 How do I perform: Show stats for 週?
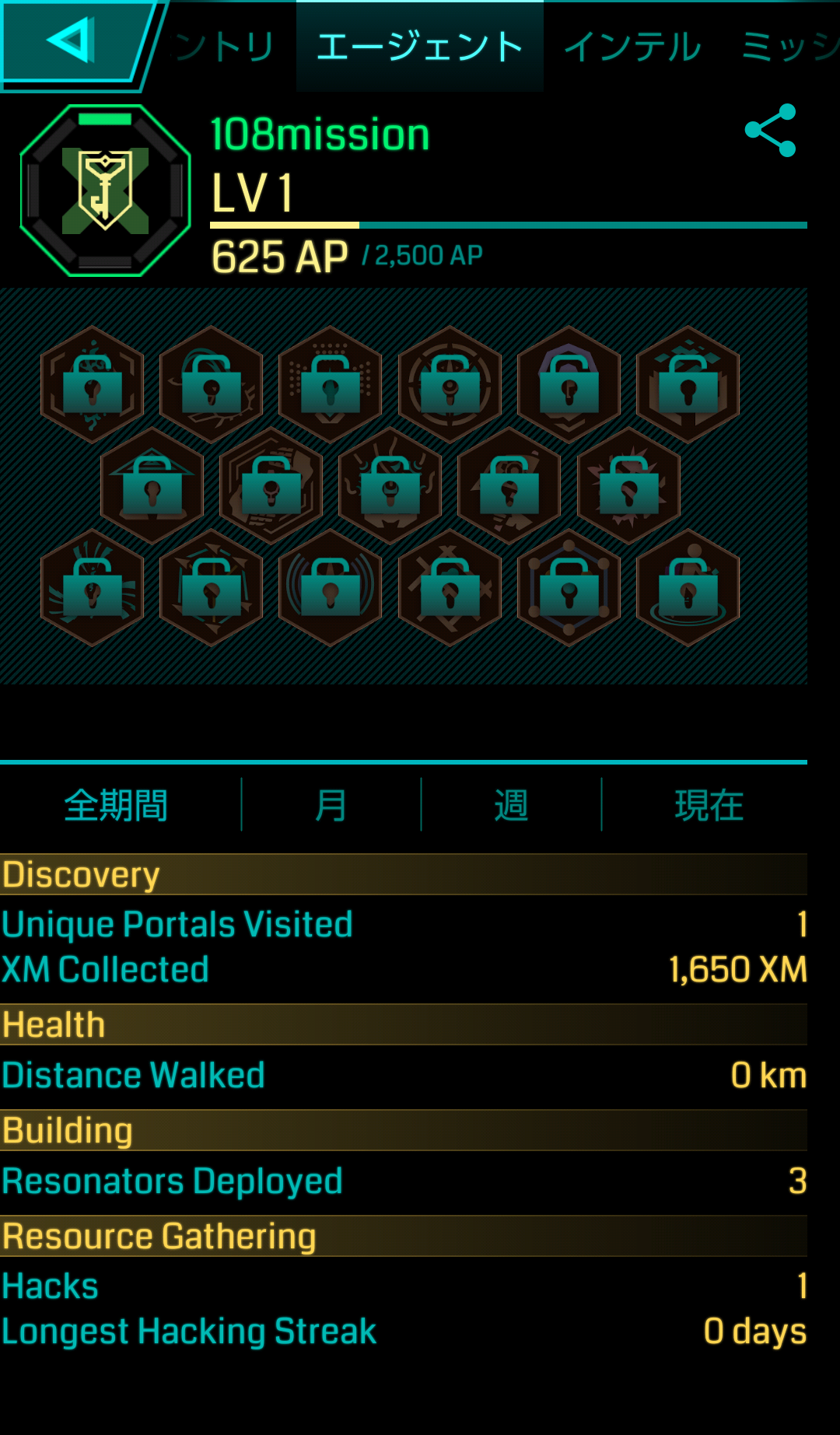(511, 805)
